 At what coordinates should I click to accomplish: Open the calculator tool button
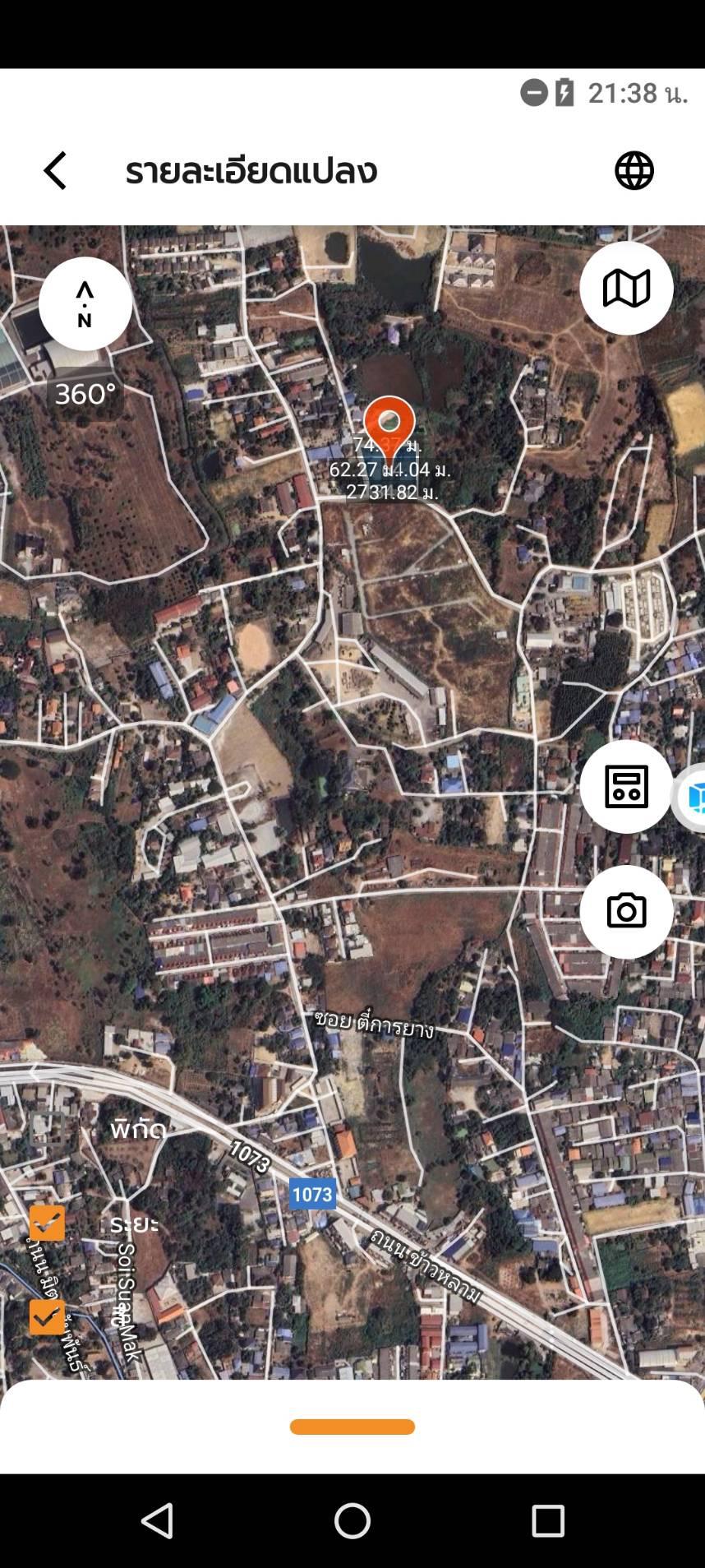pos(626,787)
